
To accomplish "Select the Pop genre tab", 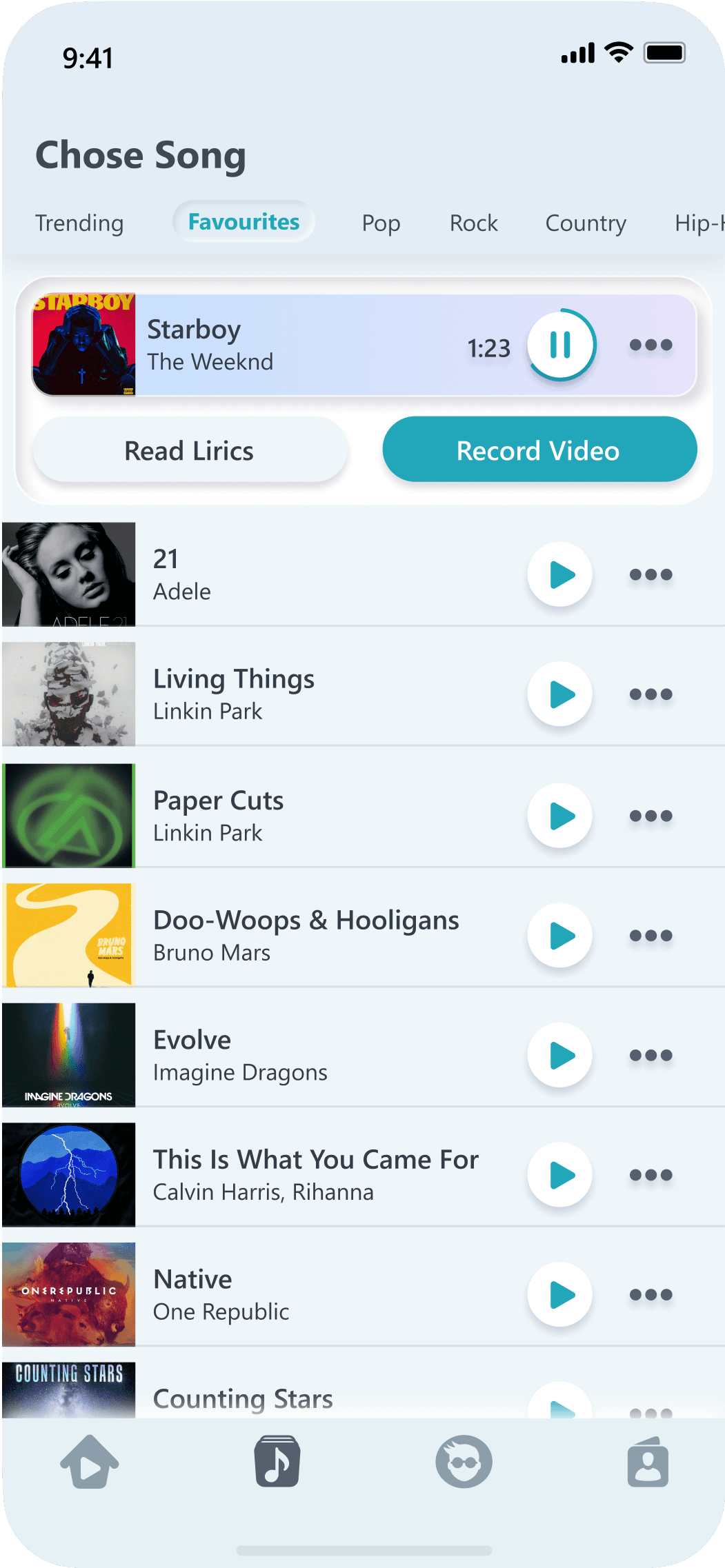I will click(381, 223).
